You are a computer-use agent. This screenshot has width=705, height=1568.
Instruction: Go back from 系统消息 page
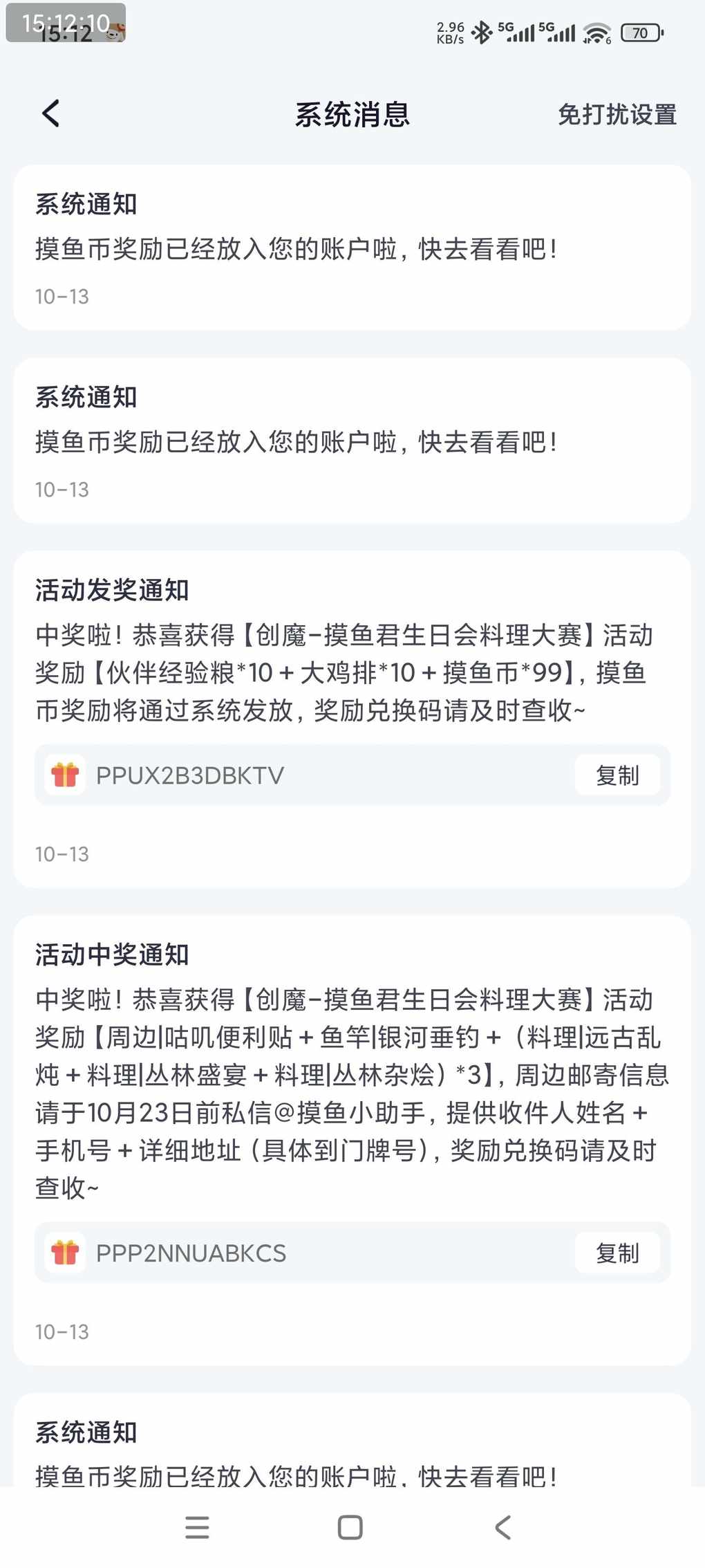point(51,113)
